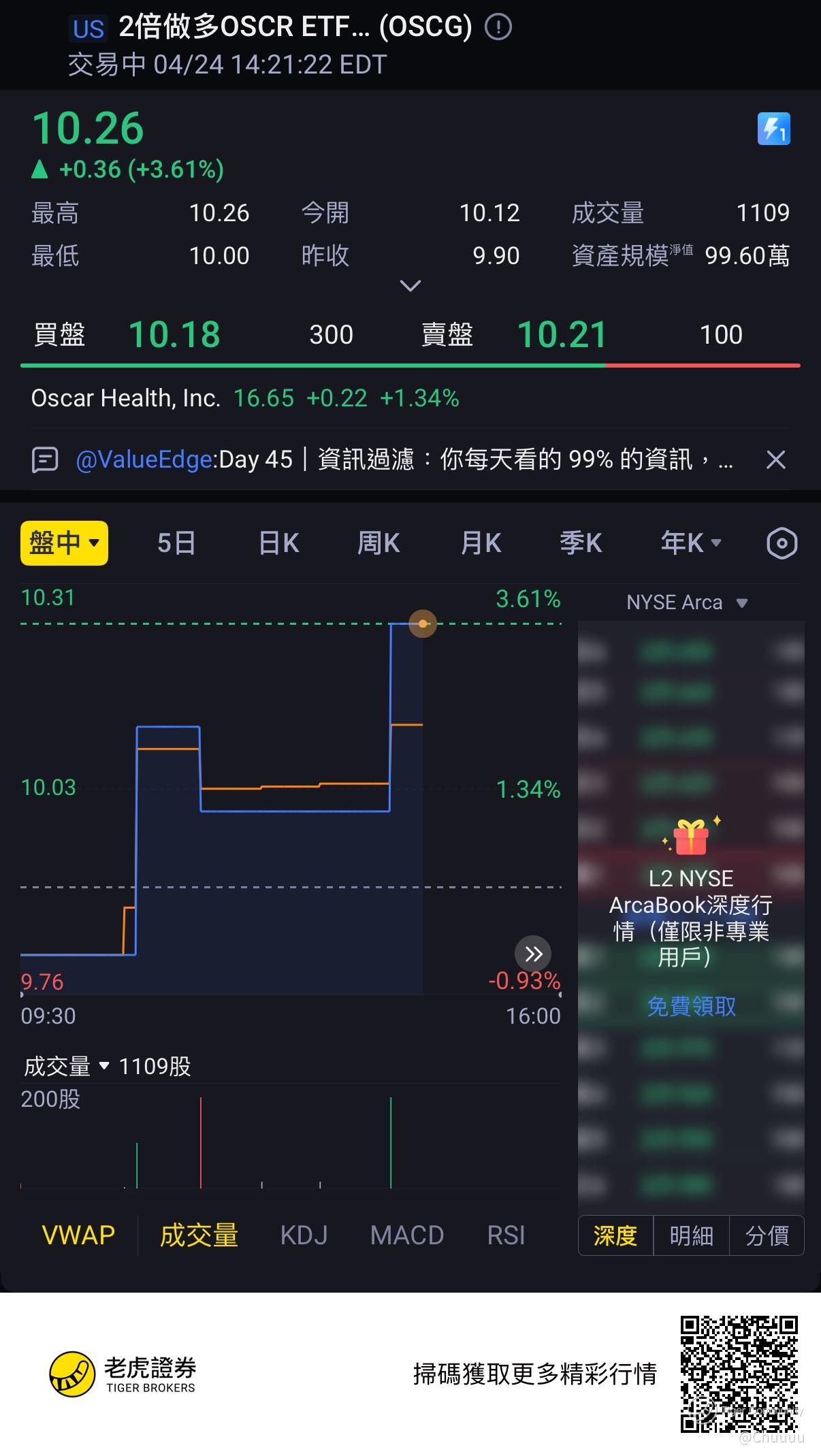This screenshot has width=821, height=1456.
Task: Open the info icon next to OSCG title
Action: tap(498, 27)
